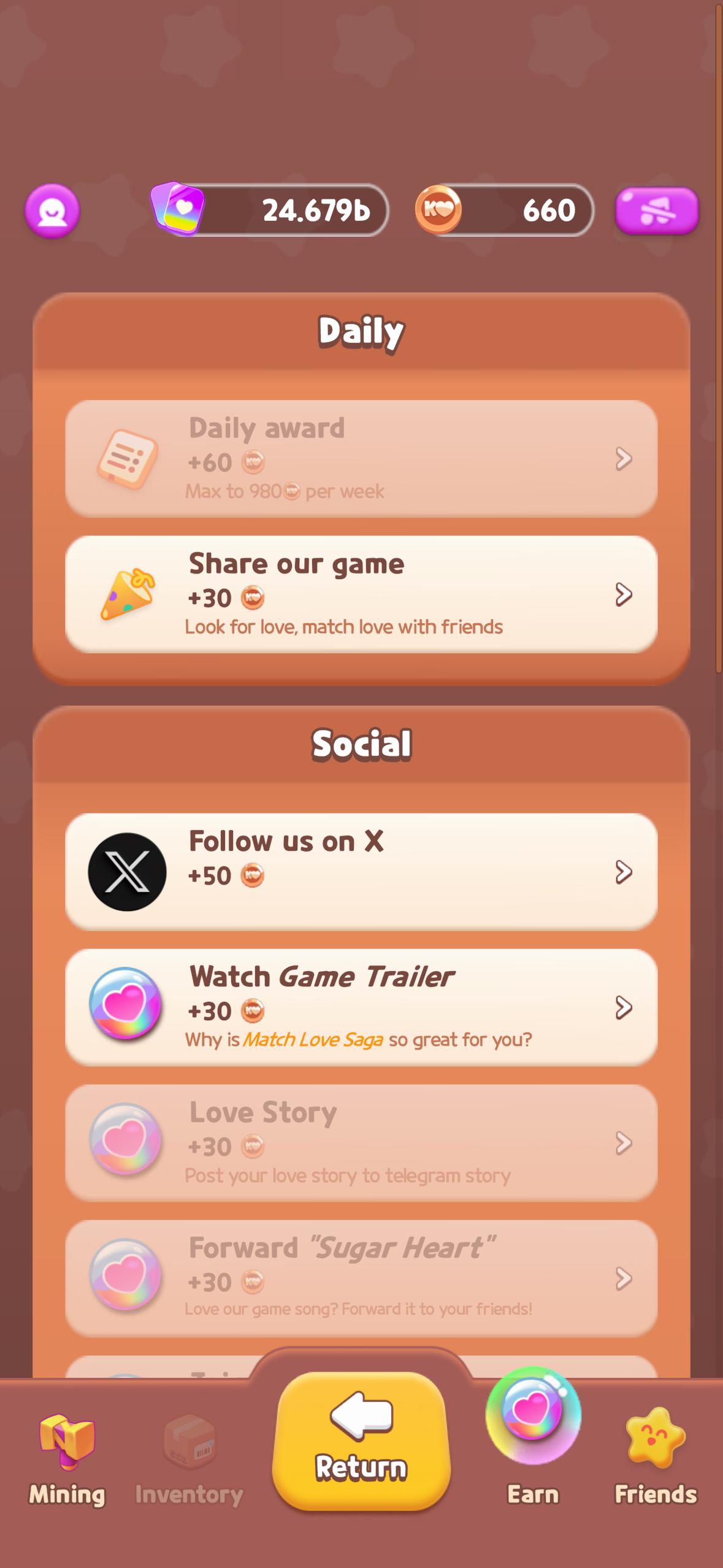
Task: Open the Watch Game Trailer task
Action: coord(361,1007)
